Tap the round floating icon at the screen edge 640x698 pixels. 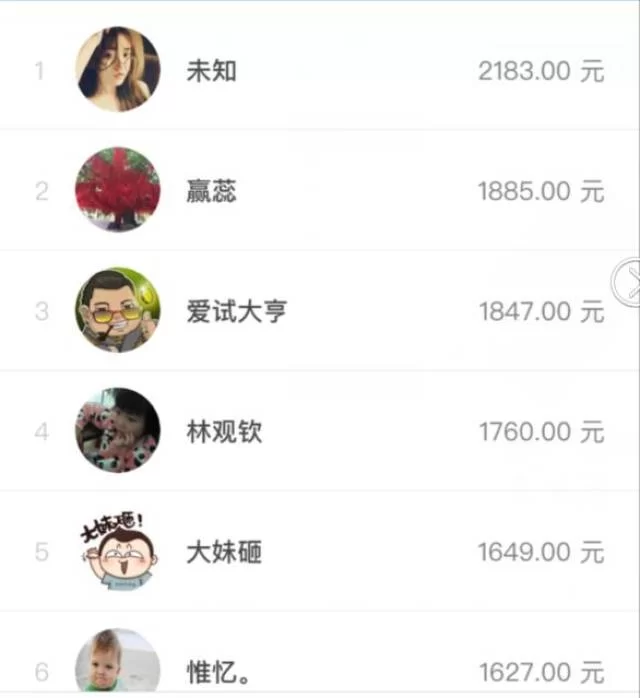coord(628,281)
